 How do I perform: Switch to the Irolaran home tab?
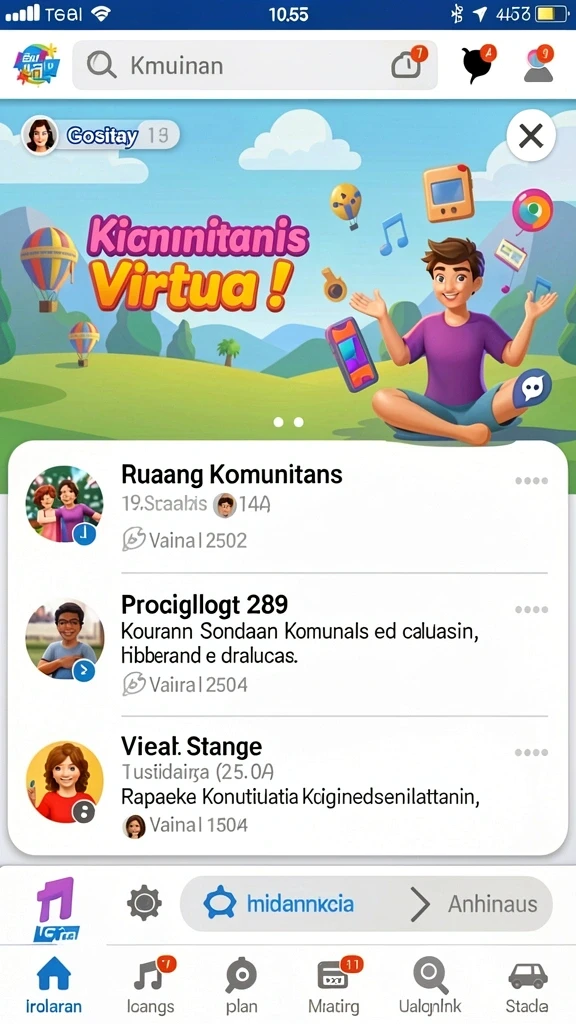point(54,985)
